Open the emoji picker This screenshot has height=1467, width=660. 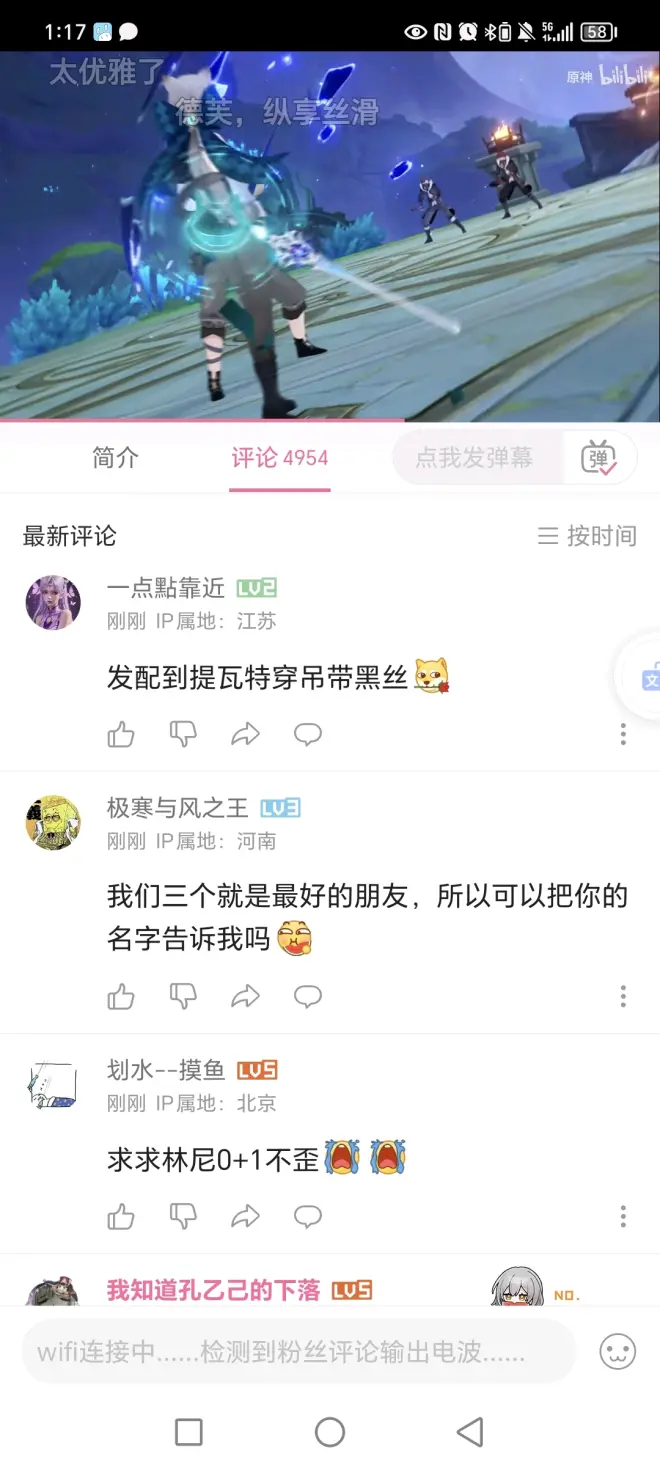pos(617,1352)
